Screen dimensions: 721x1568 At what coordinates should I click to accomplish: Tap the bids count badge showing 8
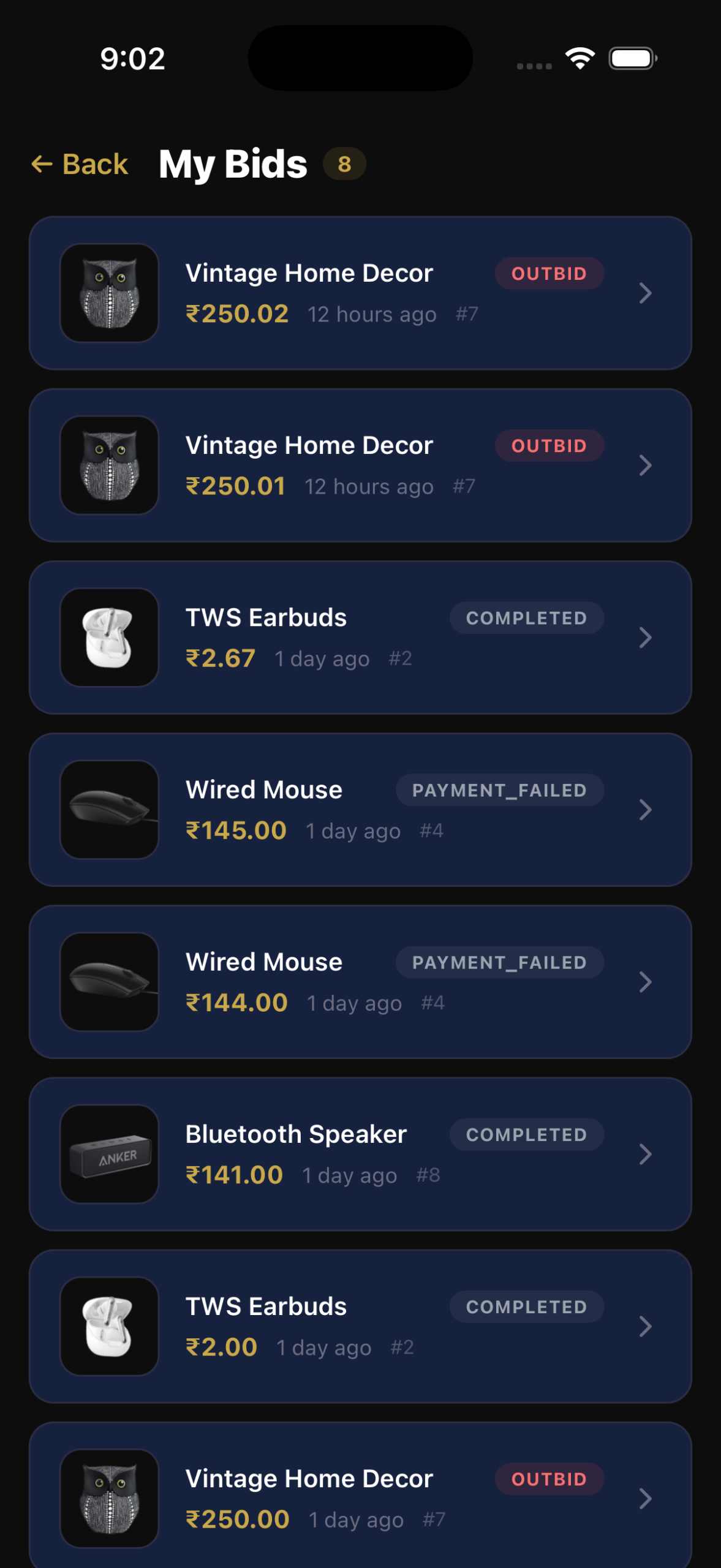point(344,164)
